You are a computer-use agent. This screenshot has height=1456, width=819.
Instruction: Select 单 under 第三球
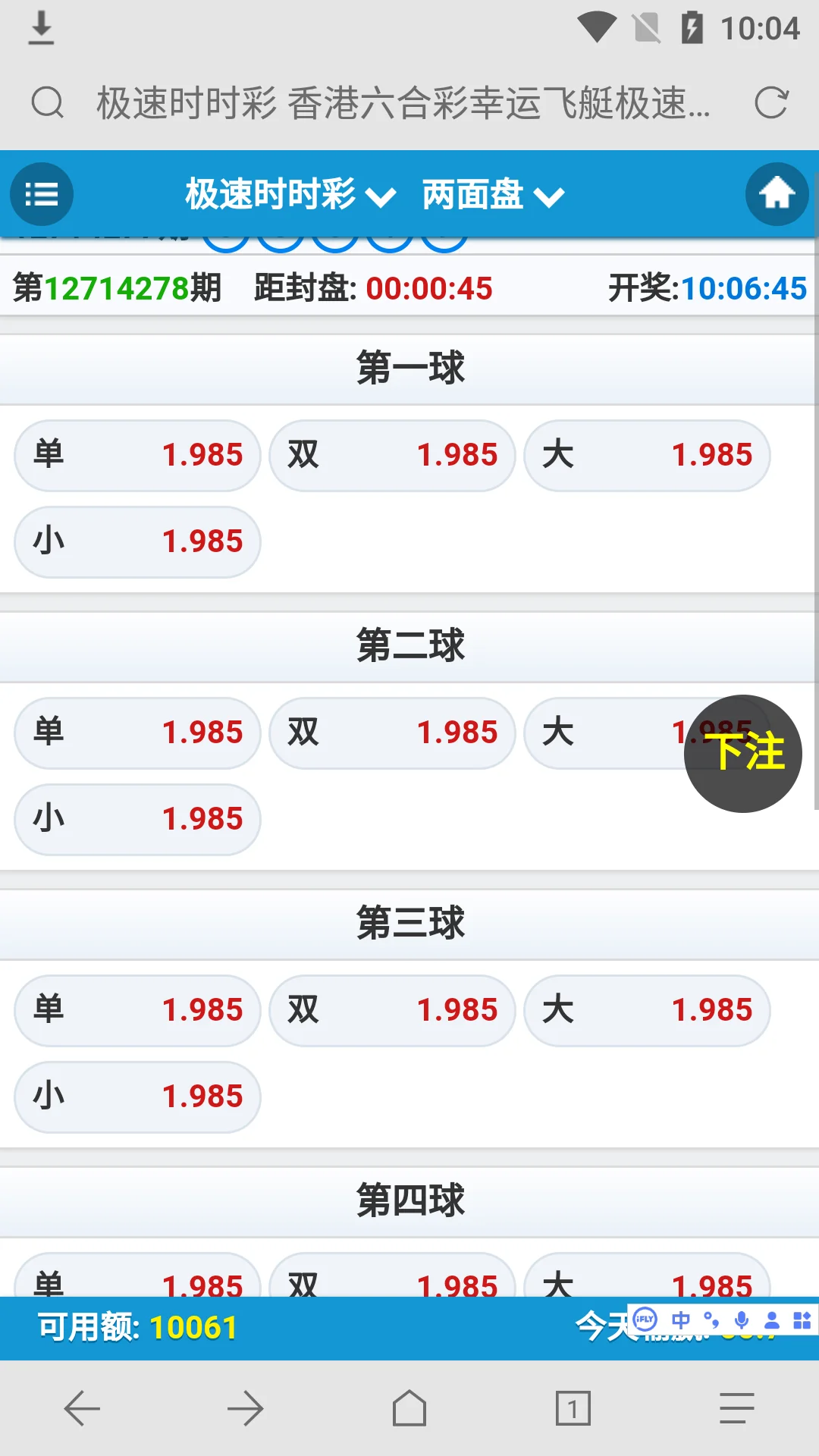(x=137, y=1010)
